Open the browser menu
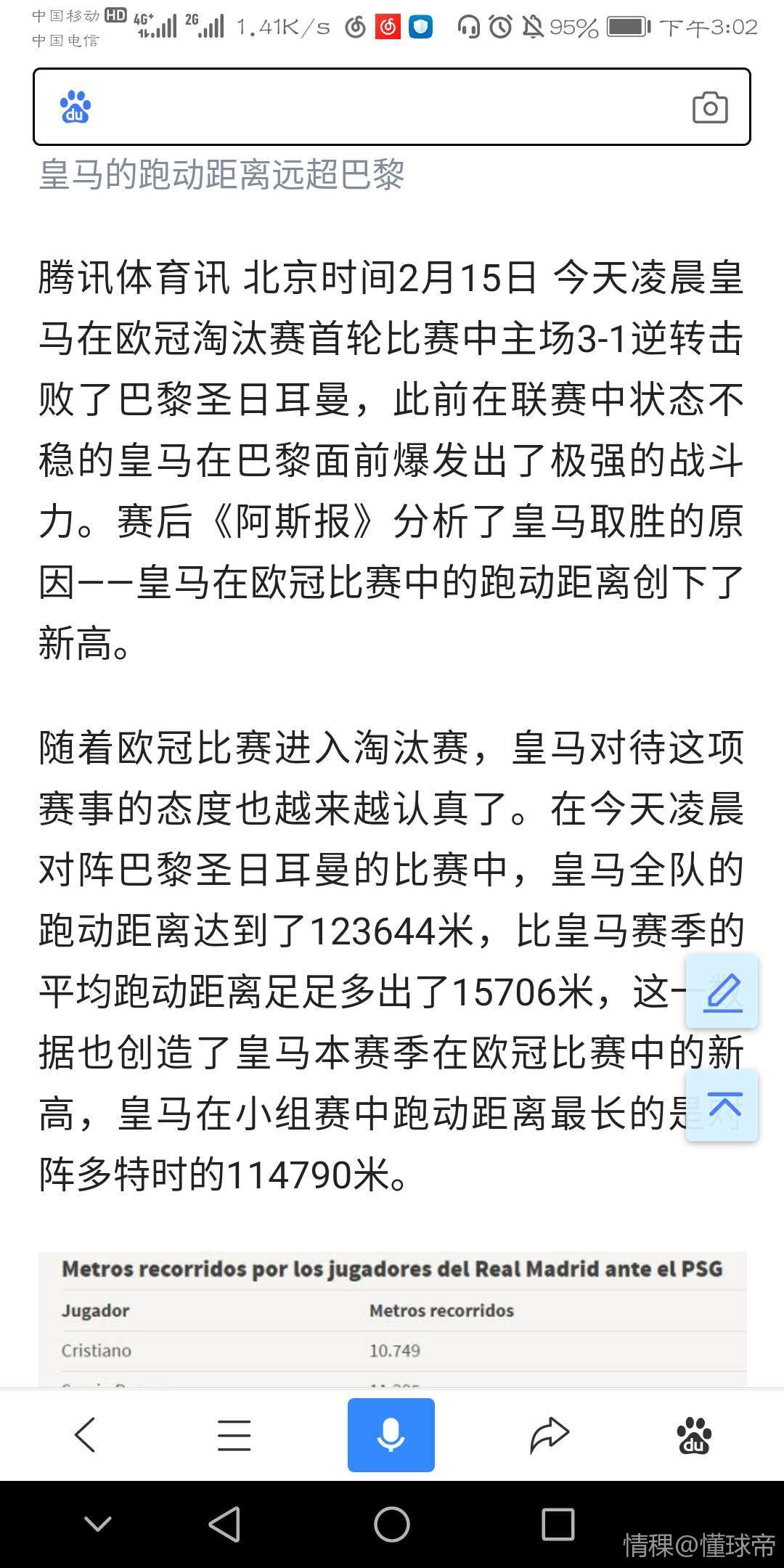 [234, 1434]
